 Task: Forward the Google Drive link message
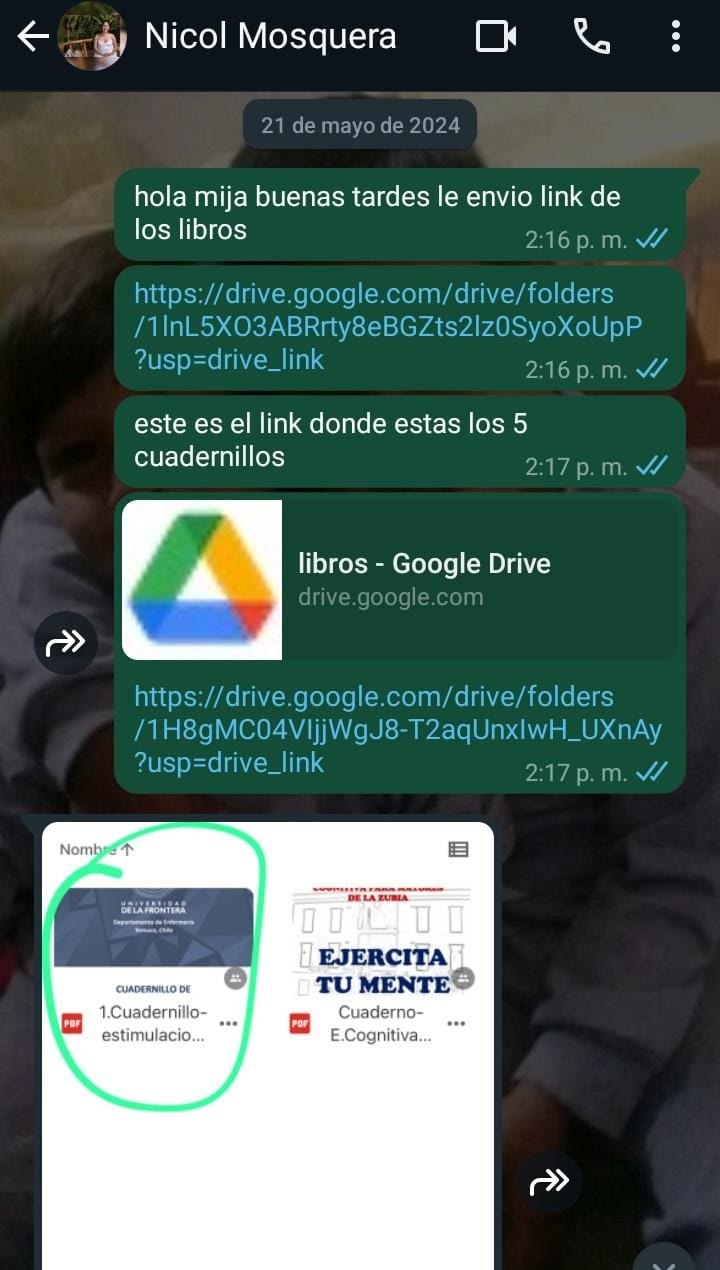(66, 643)
